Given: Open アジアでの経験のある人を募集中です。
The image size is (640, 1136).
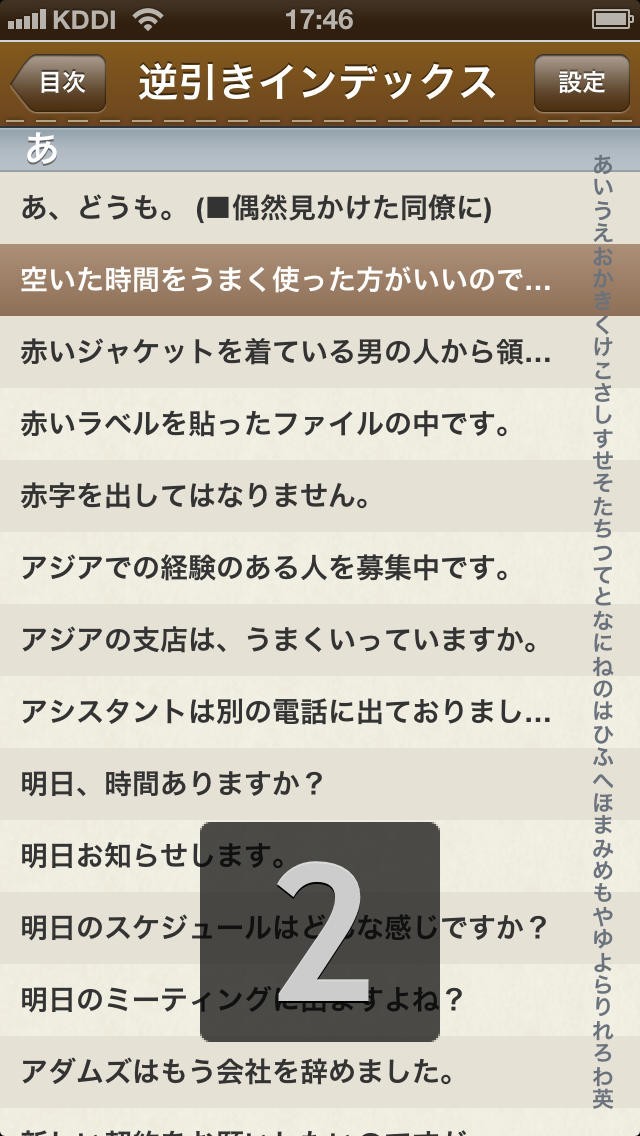Looking at the screenshot, I should tap(266, 568).
